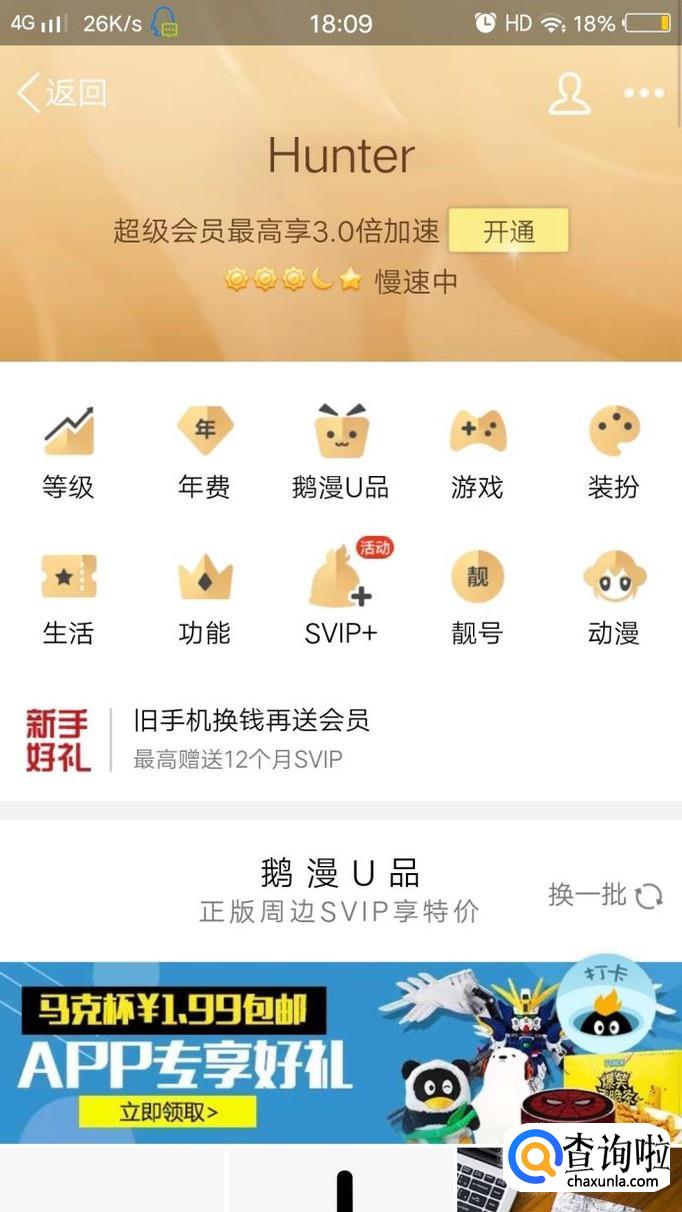Open the profile person icon

tap(569, 93)
